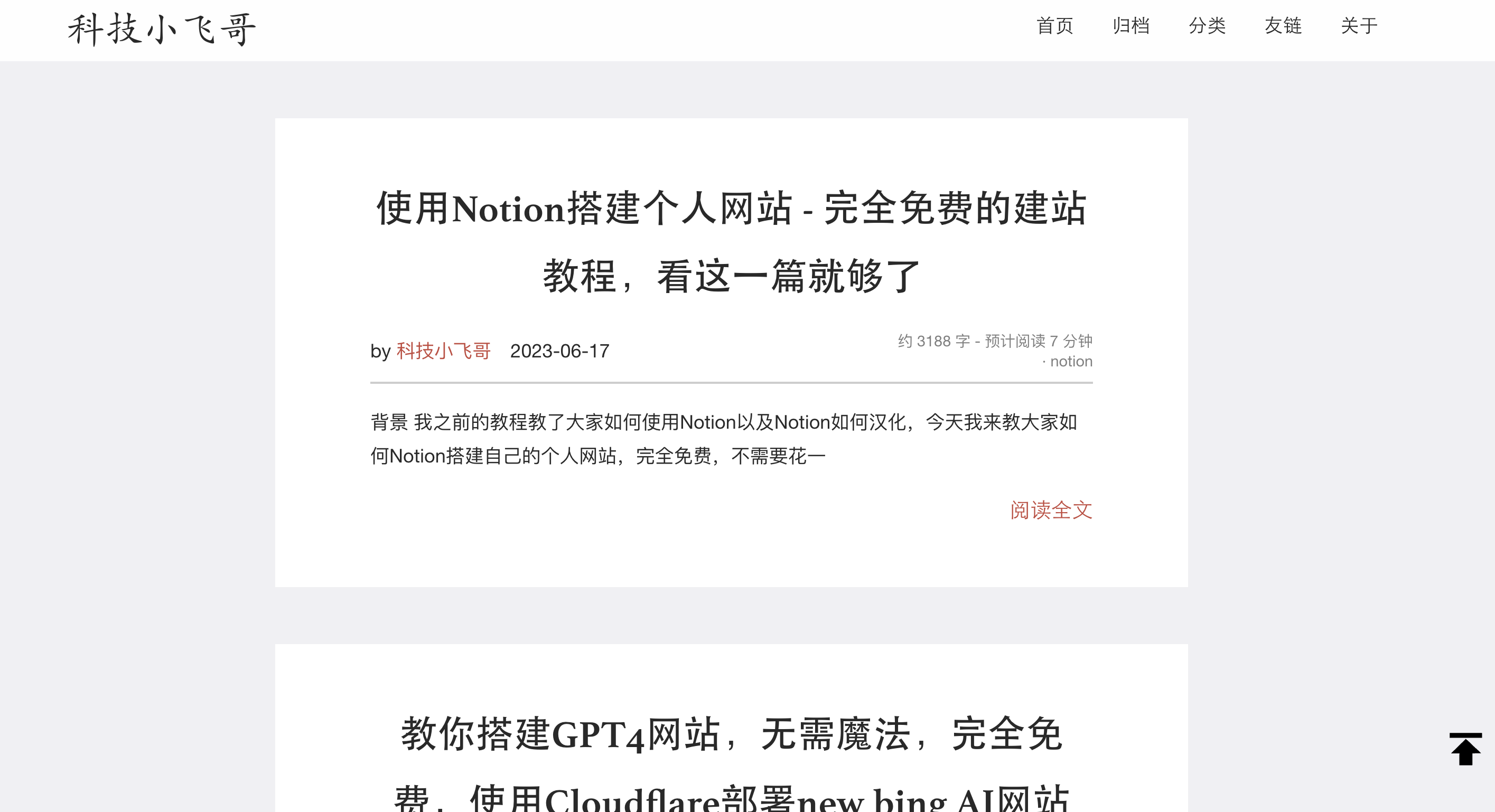
Task: Switch to the 分类 categories page
Action: pyautogui.click(x=1207, y=26)
